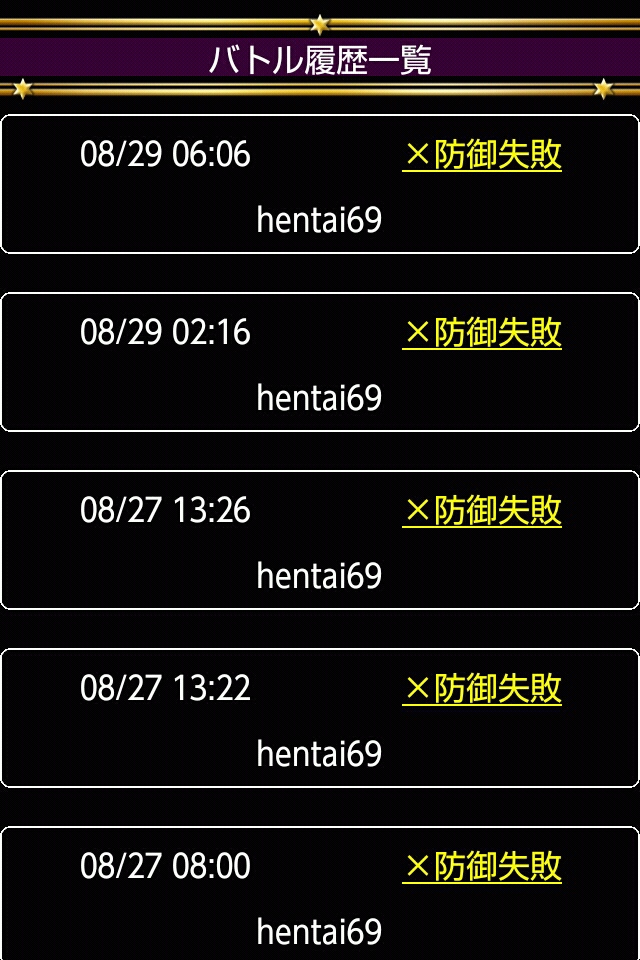Select the 防御失敗 link dated 08/27 08:00
This screenshot has width=640, height=960.
tap(482, 868)
